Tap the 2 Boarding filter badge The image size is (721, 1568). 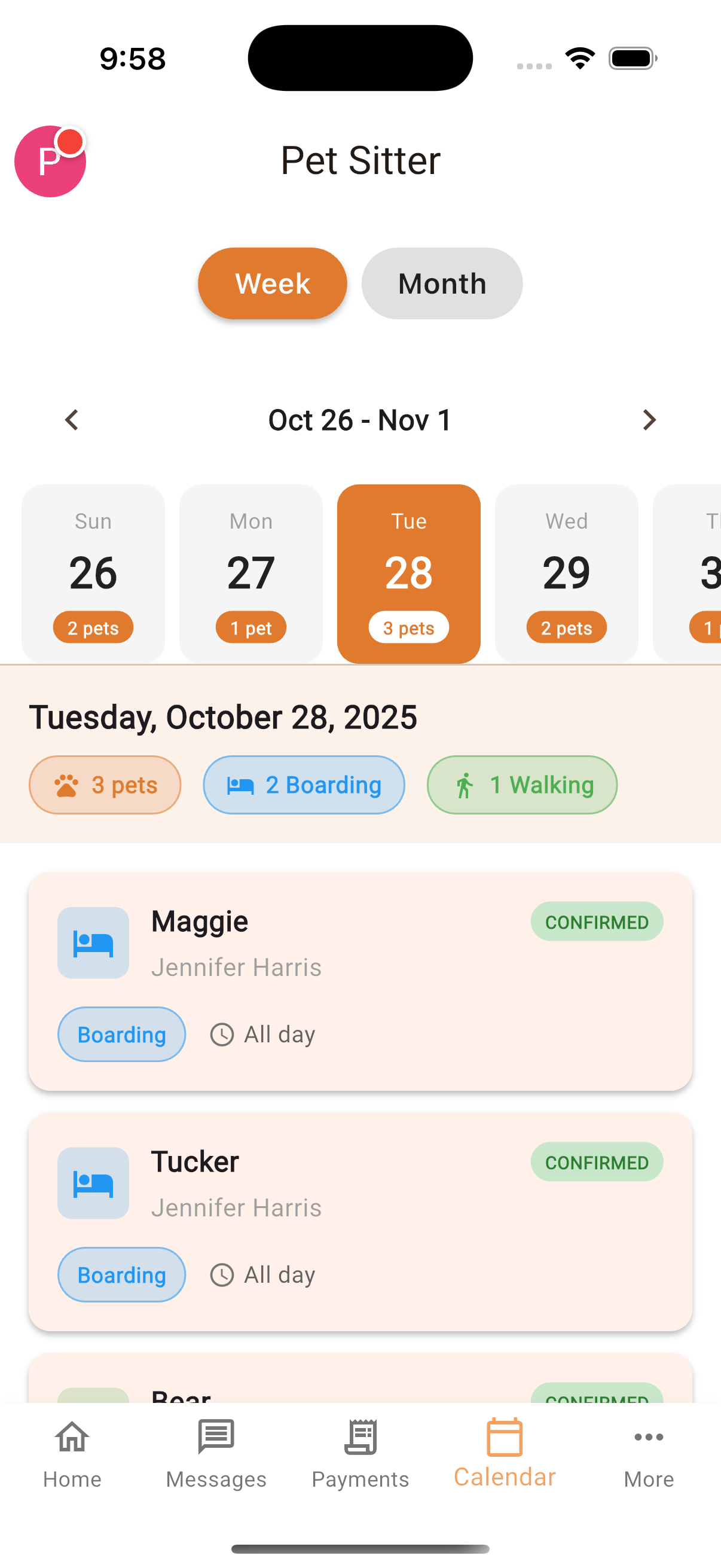(x=303, y=785)
